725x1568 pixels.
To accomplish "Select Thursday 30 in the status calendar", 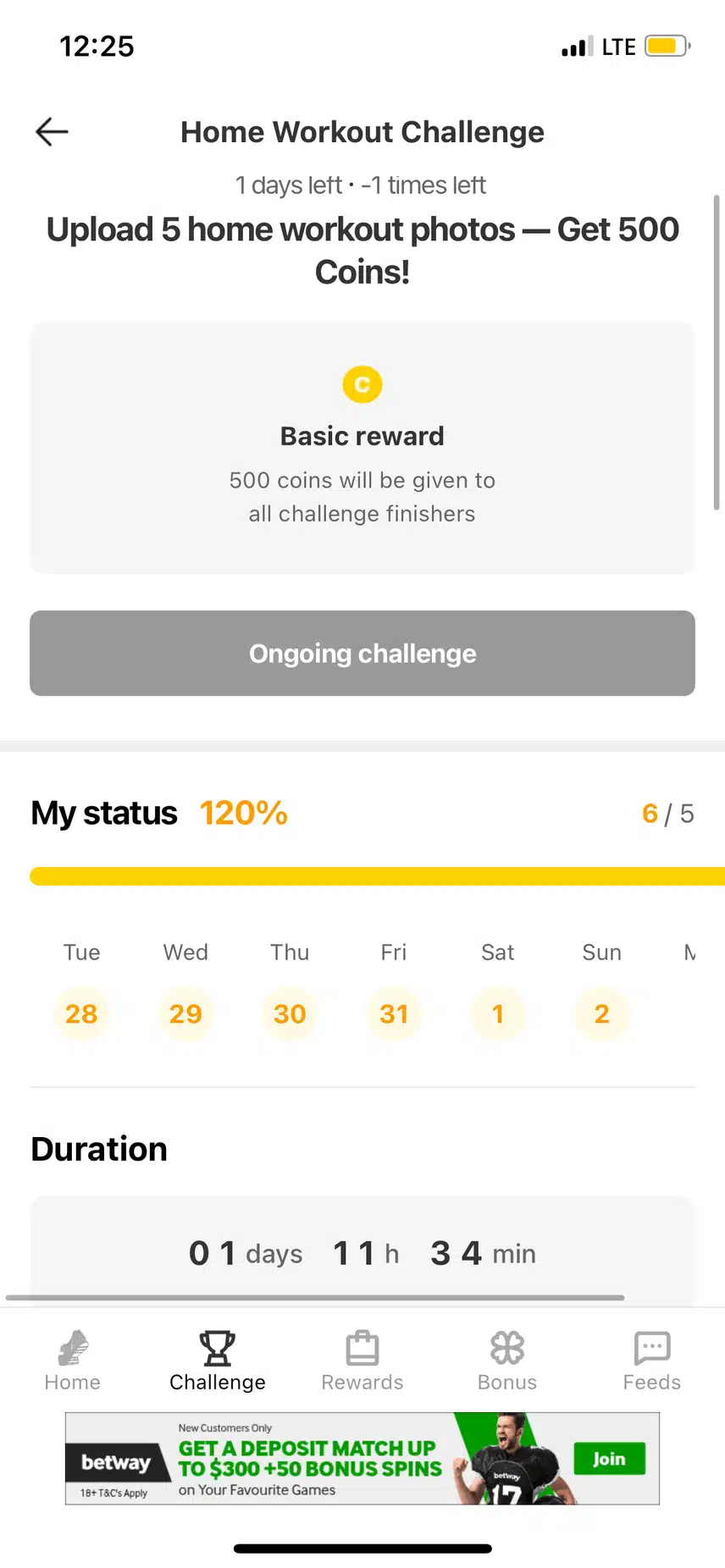I will [x=290, y=1013].
